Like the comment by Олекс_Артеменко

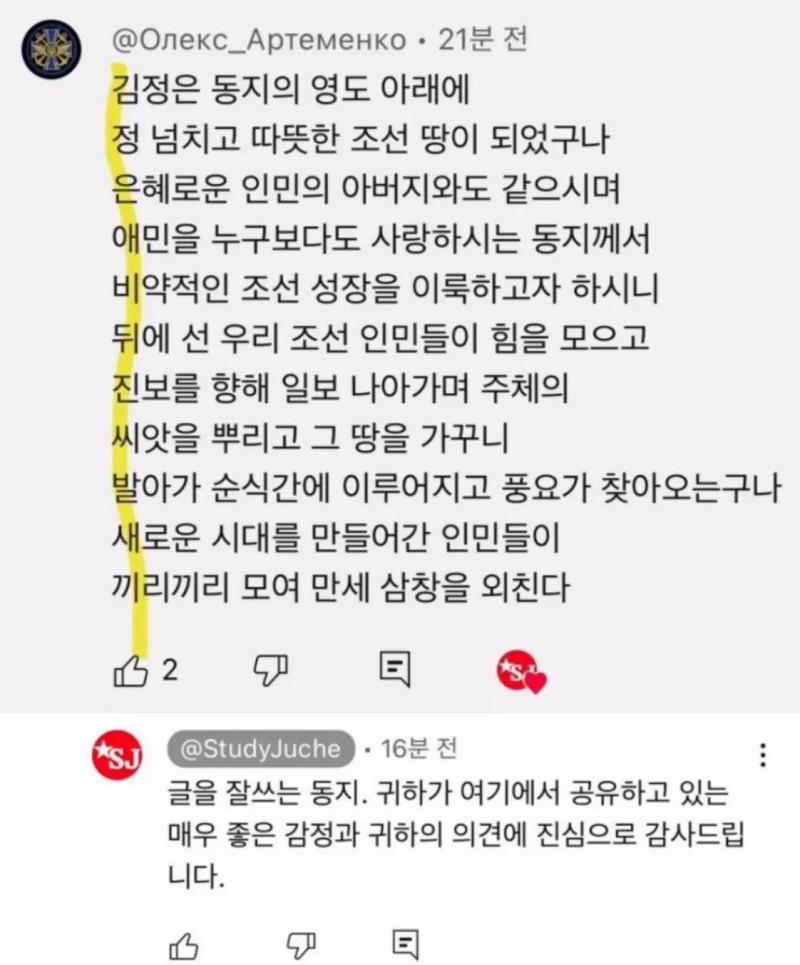133,670
